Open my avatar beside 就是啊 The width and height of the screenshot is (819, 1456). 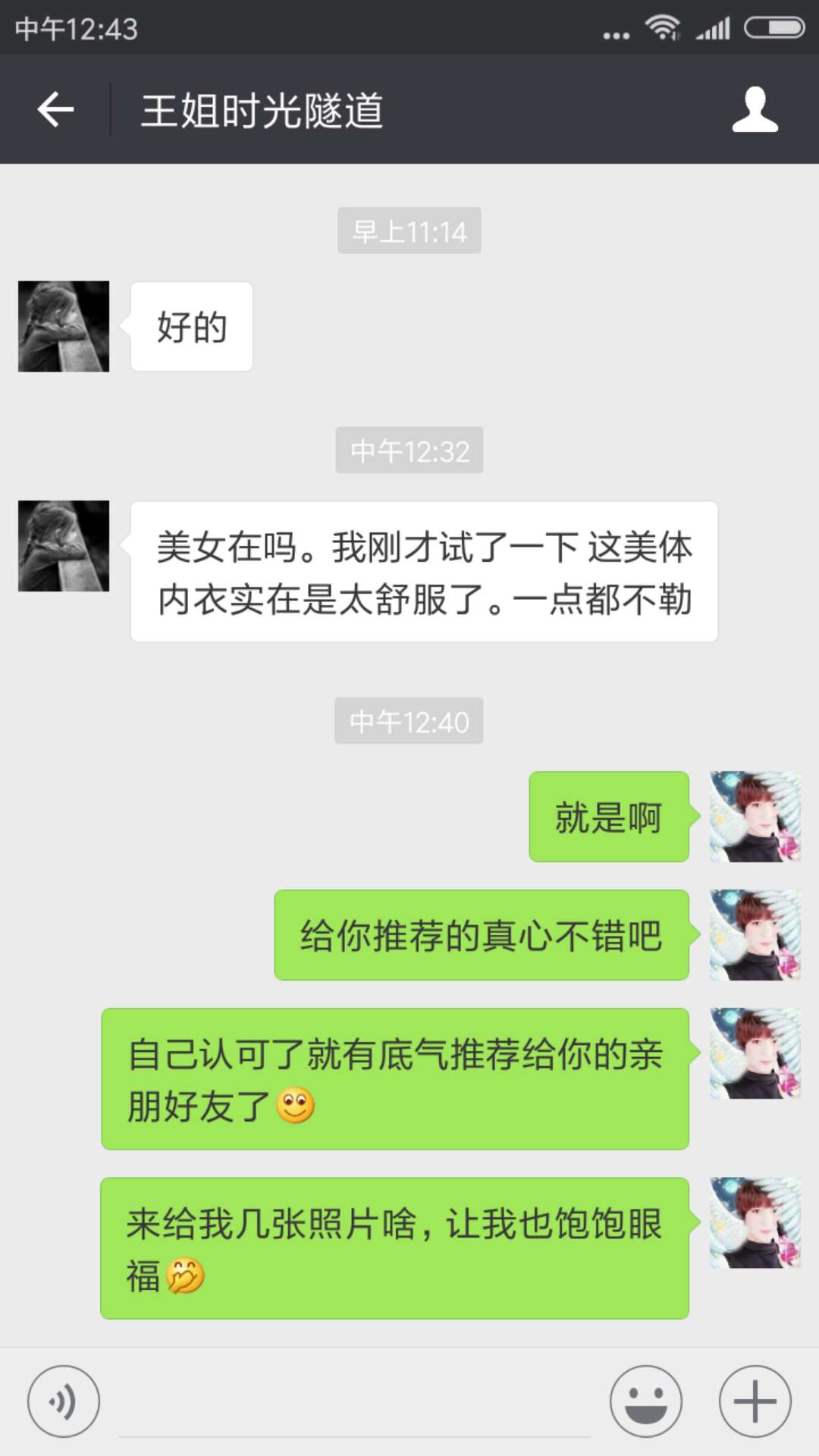coord(755,817)
